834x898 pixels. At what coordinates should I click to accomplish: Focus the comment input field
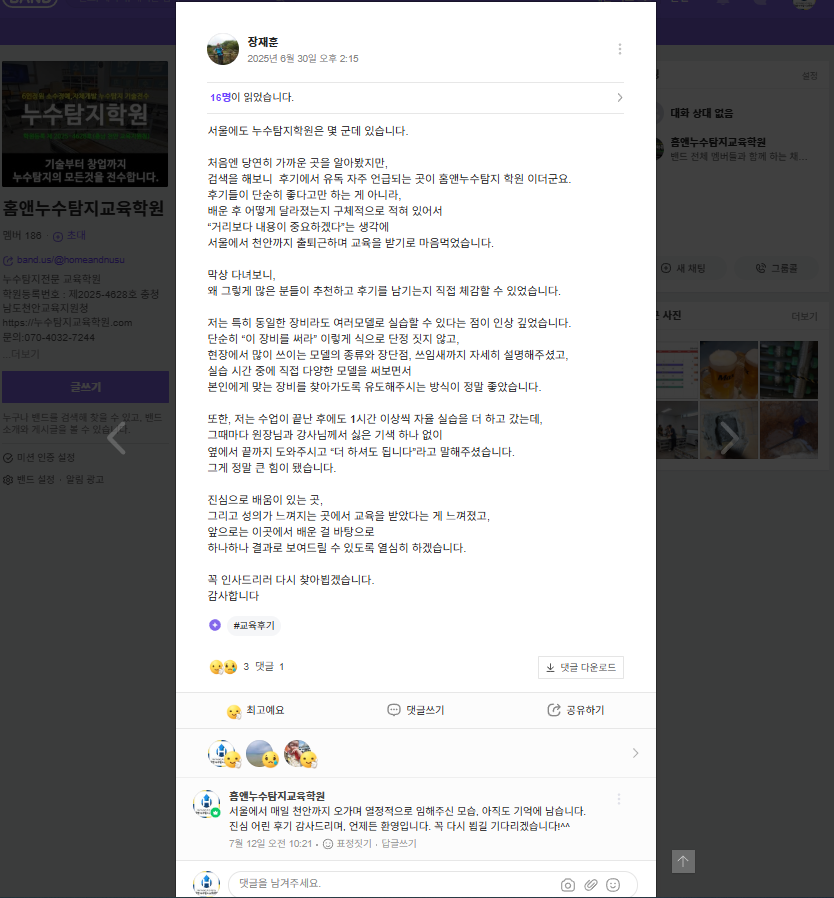pos(390,884)
